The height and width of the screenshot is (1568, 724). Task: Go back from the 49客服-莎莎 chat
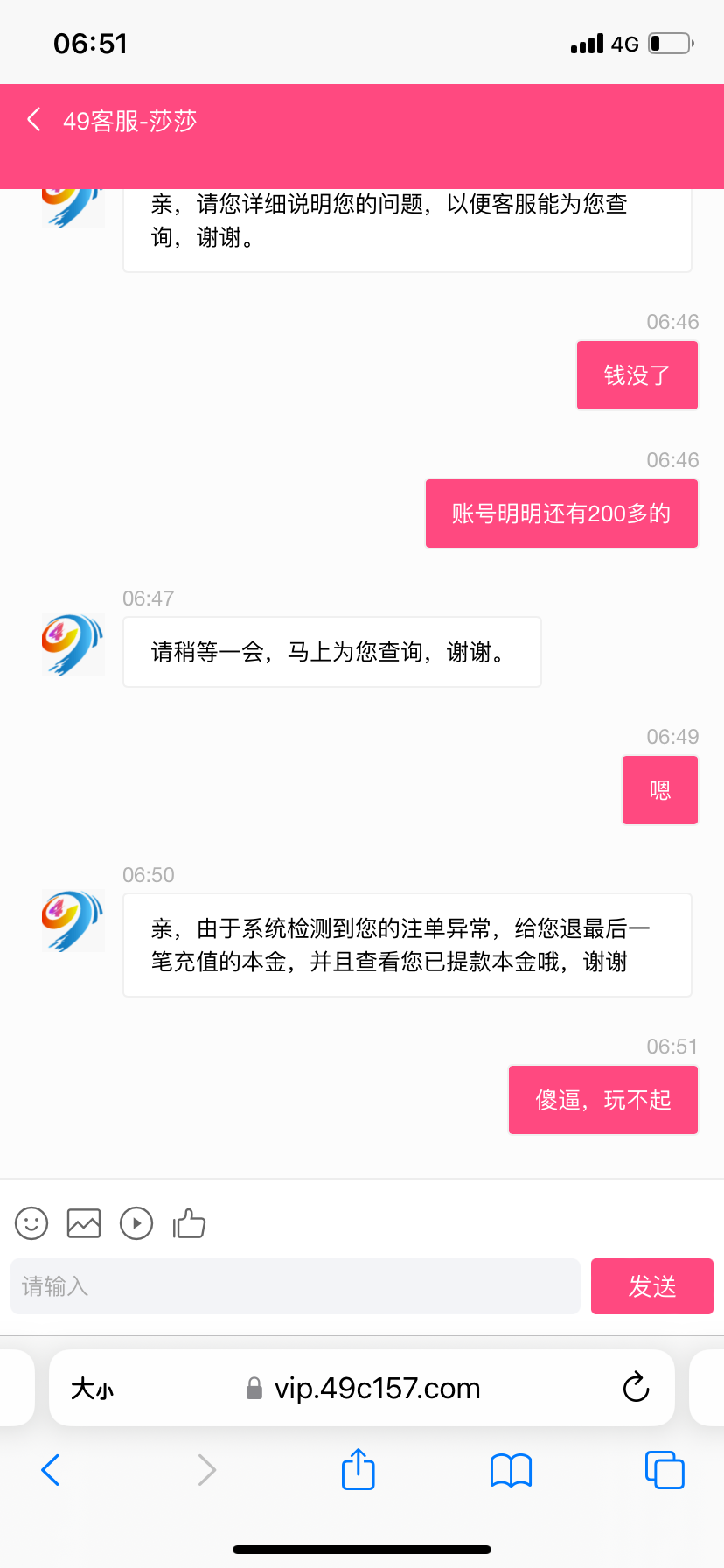tap(35, 120)
